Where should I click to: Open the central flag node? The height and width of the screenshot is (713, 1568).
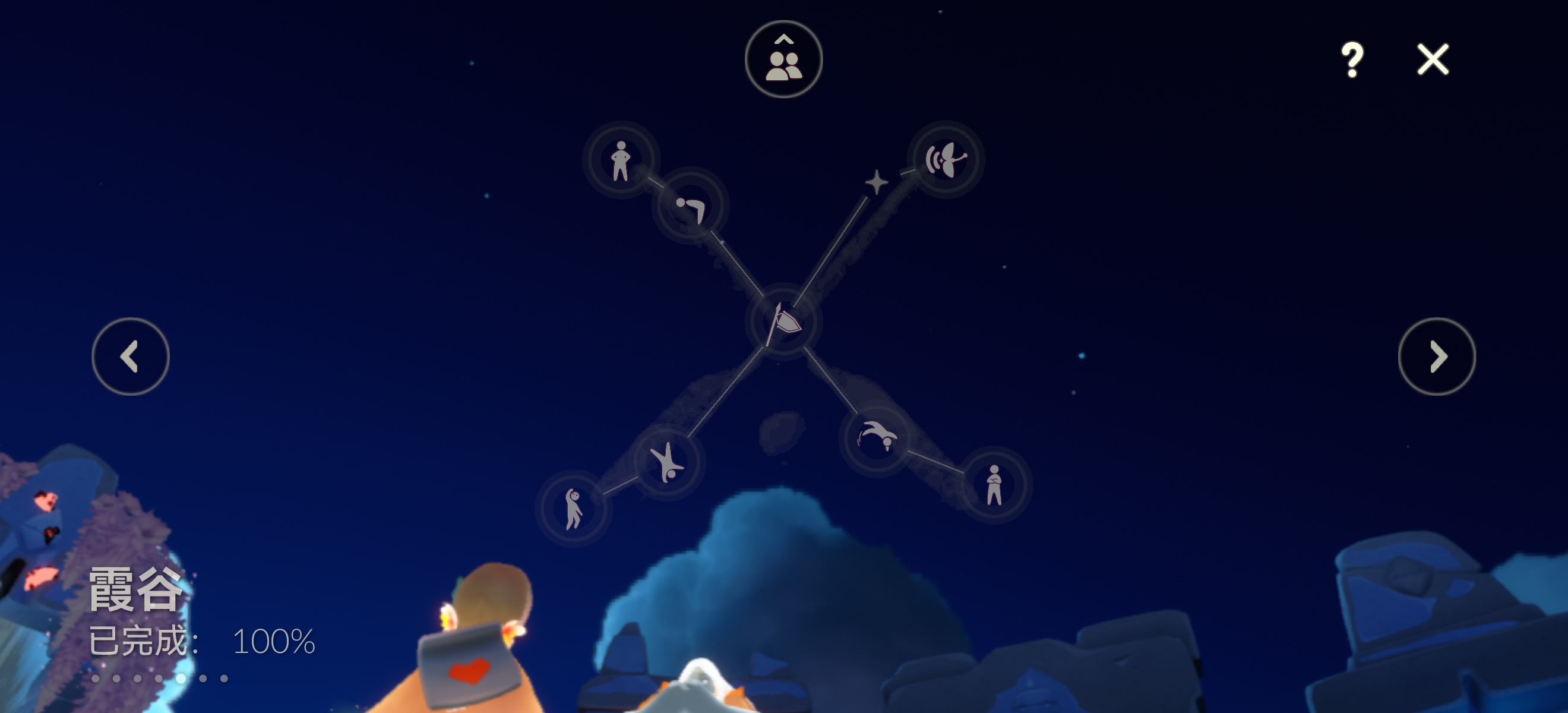click(x=784, y=322)
